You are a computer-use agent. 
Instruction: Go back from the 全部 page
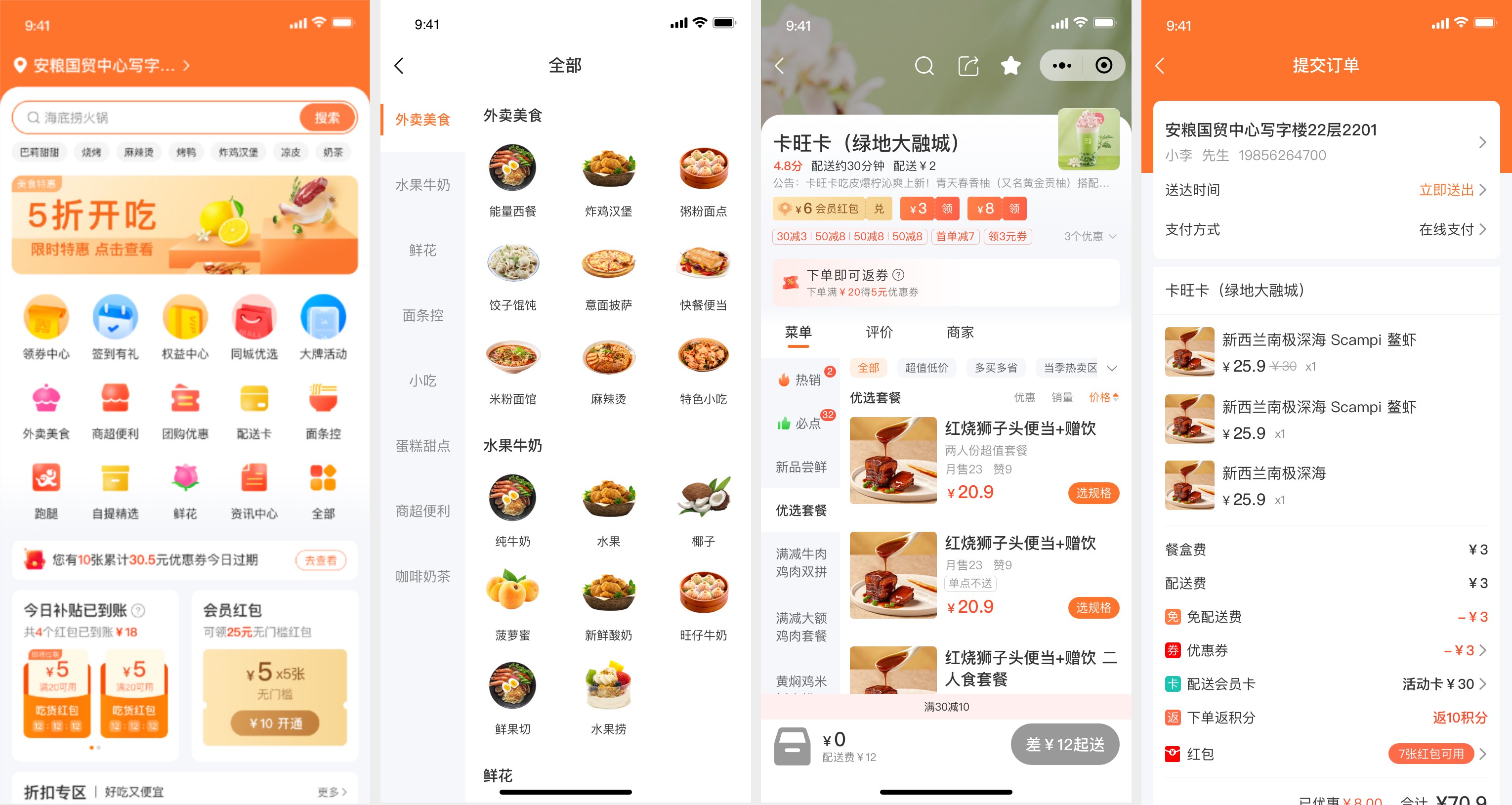(x=399, y=65)
